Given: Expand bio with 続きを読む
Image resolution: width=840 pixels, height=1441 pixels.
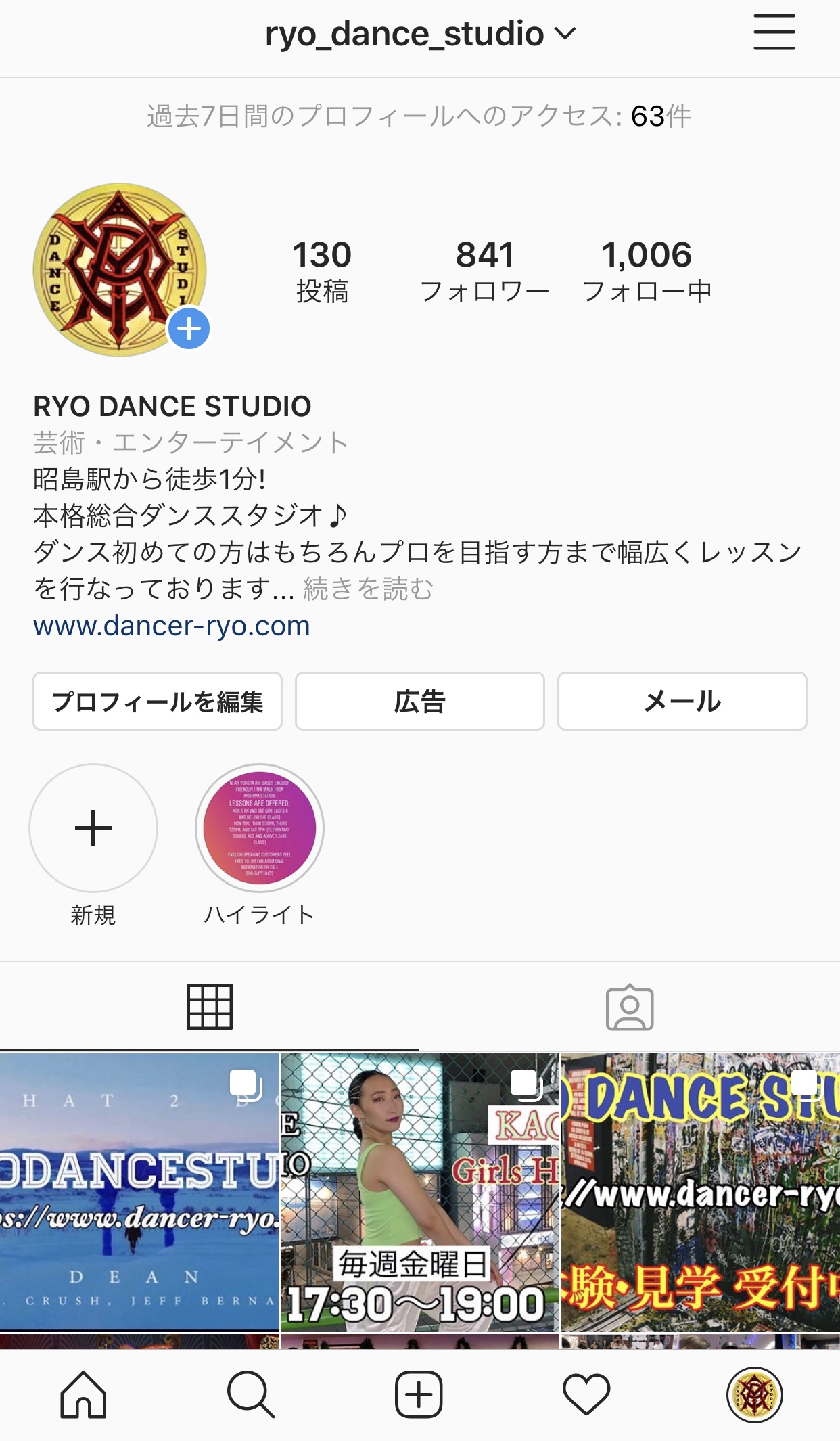Looking at the screenshot, I should [x=369, y=589].
